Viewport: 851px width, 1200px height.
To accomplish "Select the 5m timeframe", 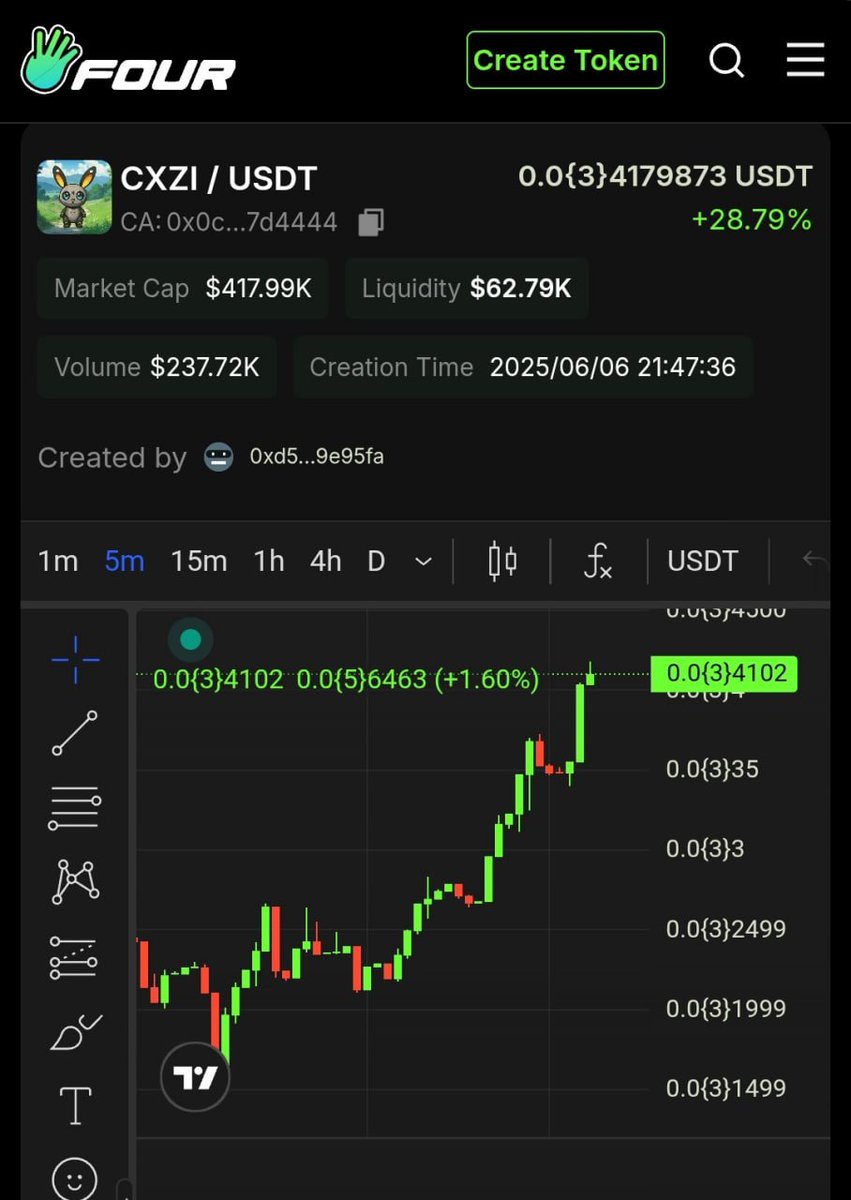I will click(124, 561).
